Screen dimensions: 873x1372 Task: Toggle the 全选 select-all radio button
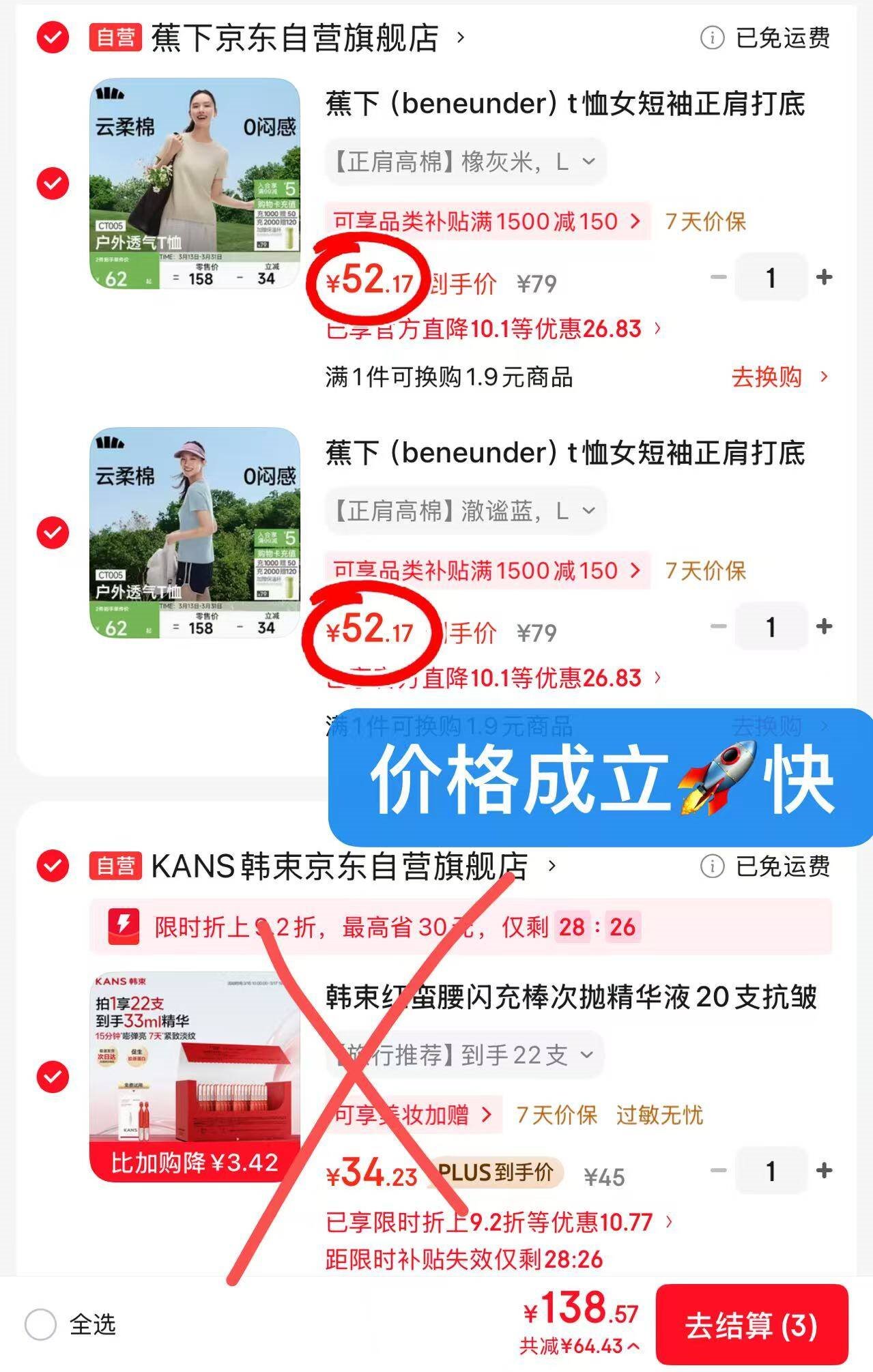41,1325
